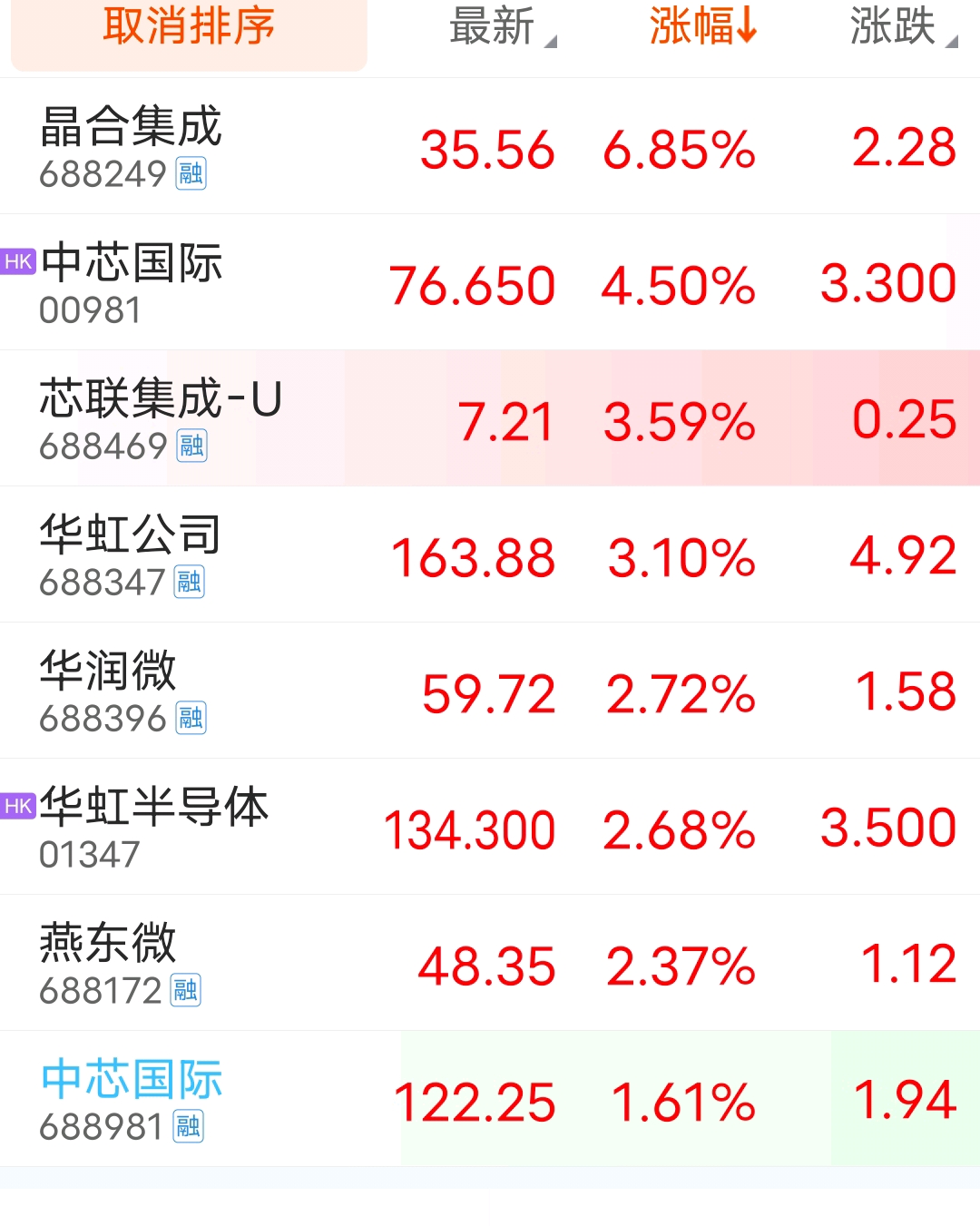Check 燕东微 stock details

490,963
